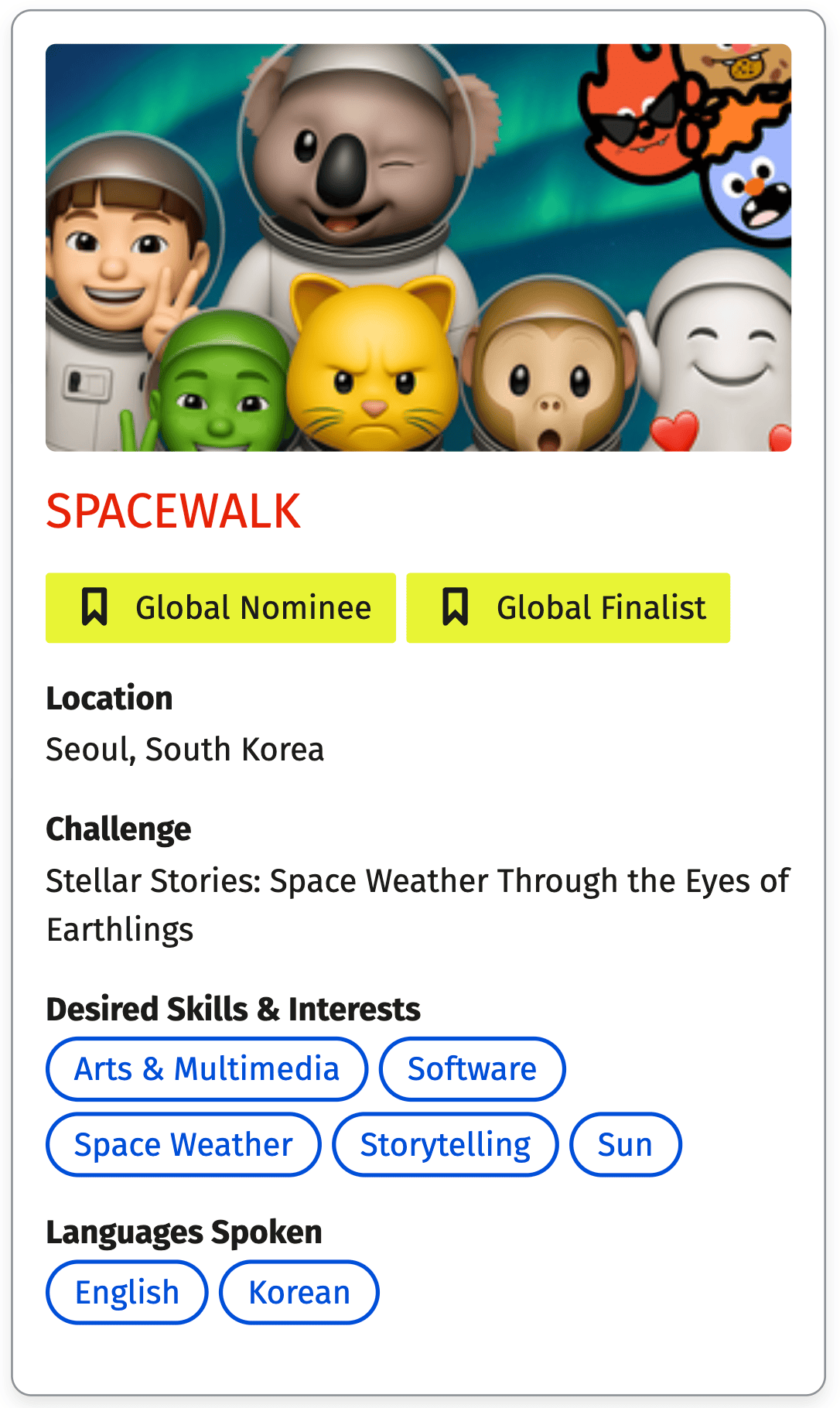Tap the Global Finalist badge
Image resolution: width=840 pixels, height=1408 pixels.
568,608
